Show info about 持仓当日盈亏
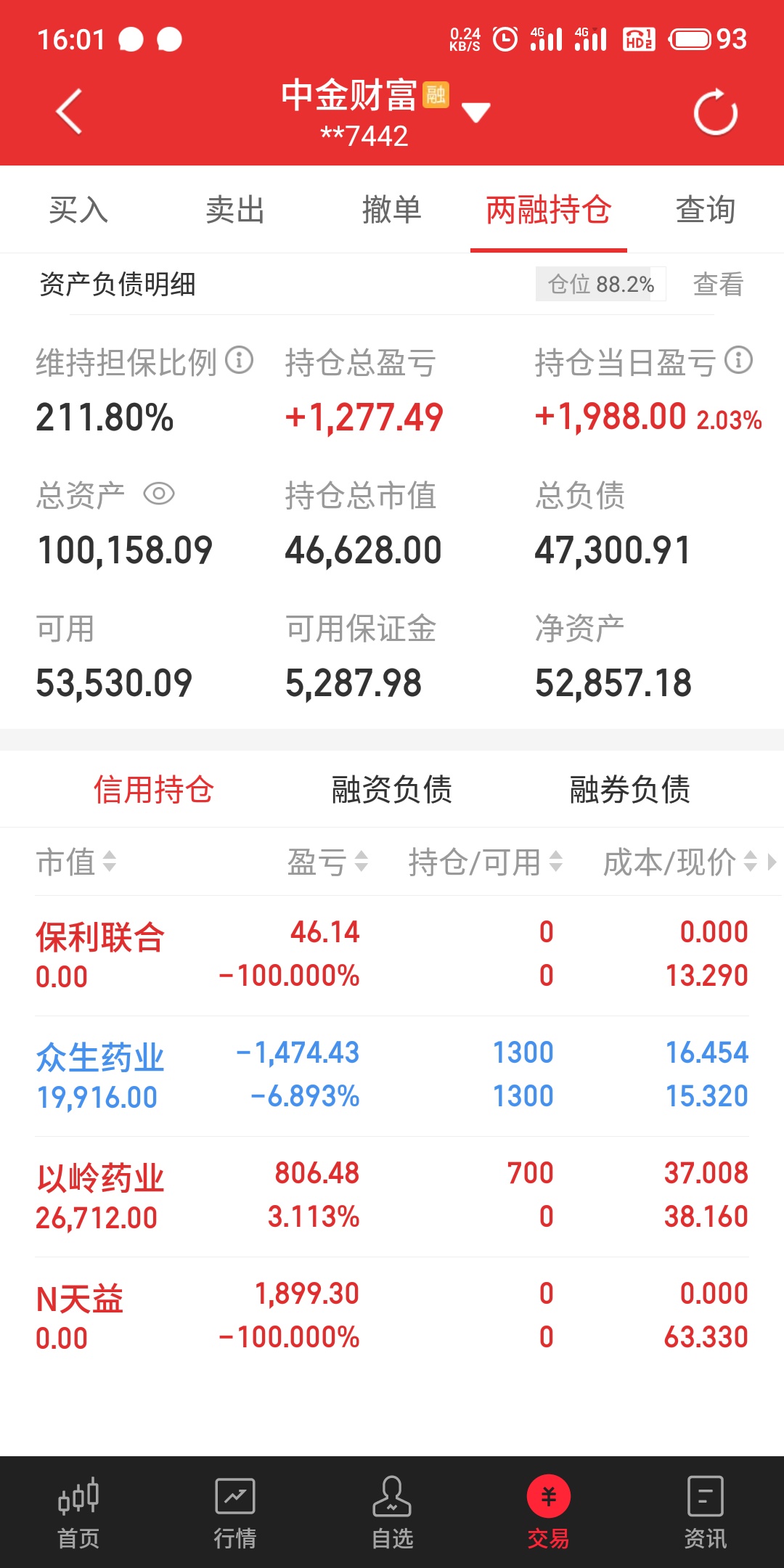This screenshot has width=784, height=1568. click(739, 360)
